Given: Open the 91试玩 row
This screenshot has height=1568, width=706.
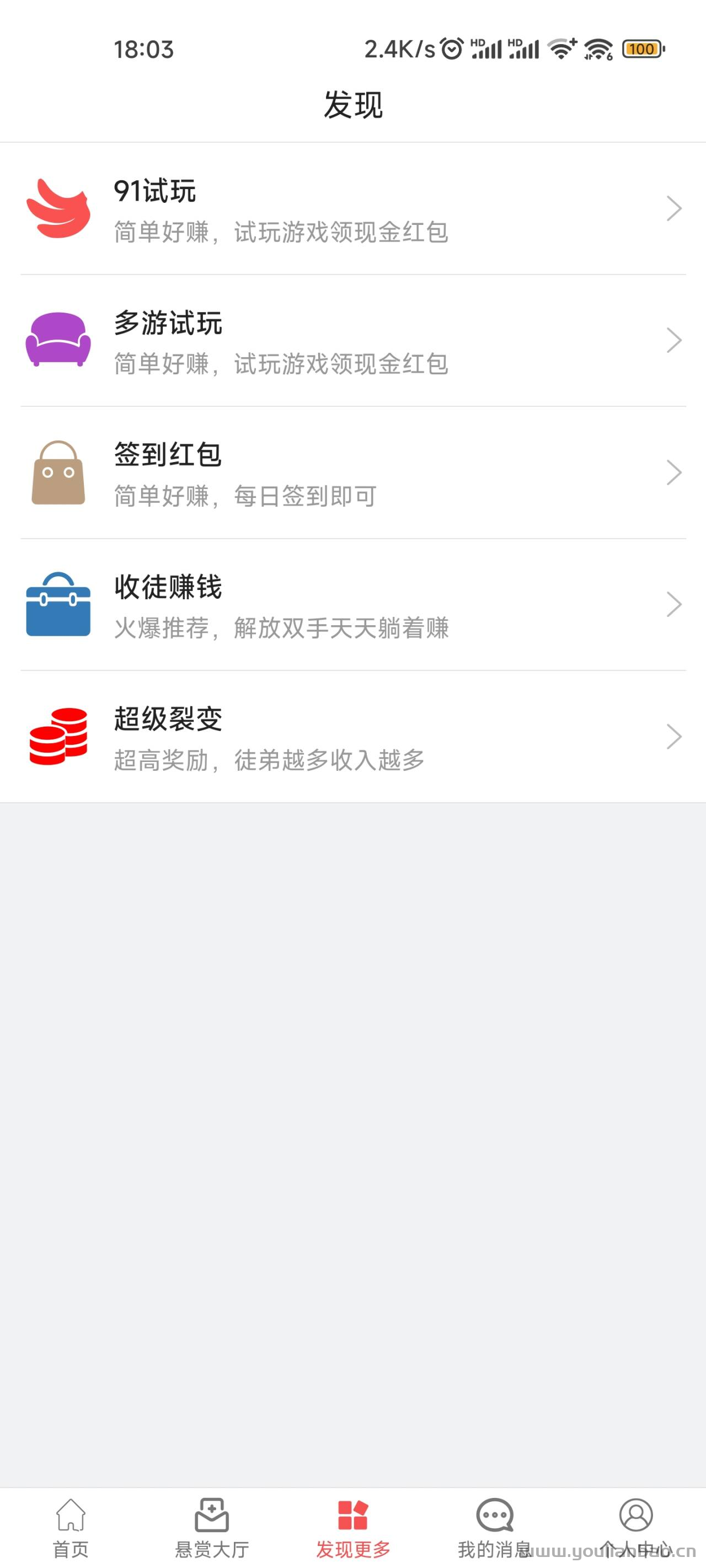Looking at the screenshot, I should click(x=352, y=209).
